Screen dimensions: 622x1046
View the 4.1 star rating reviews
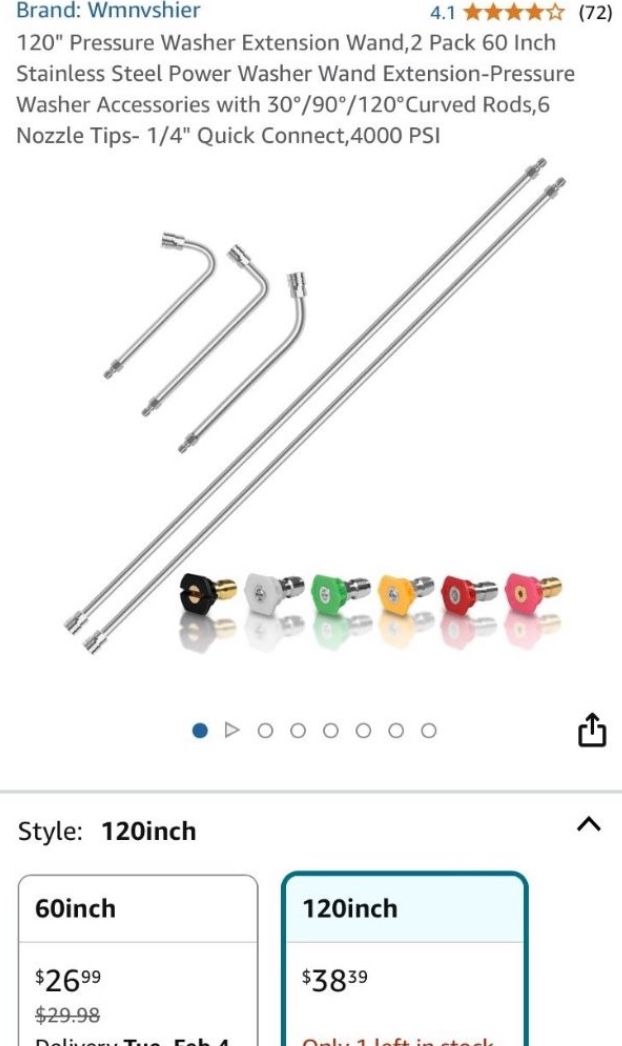[x=520, y=13]
